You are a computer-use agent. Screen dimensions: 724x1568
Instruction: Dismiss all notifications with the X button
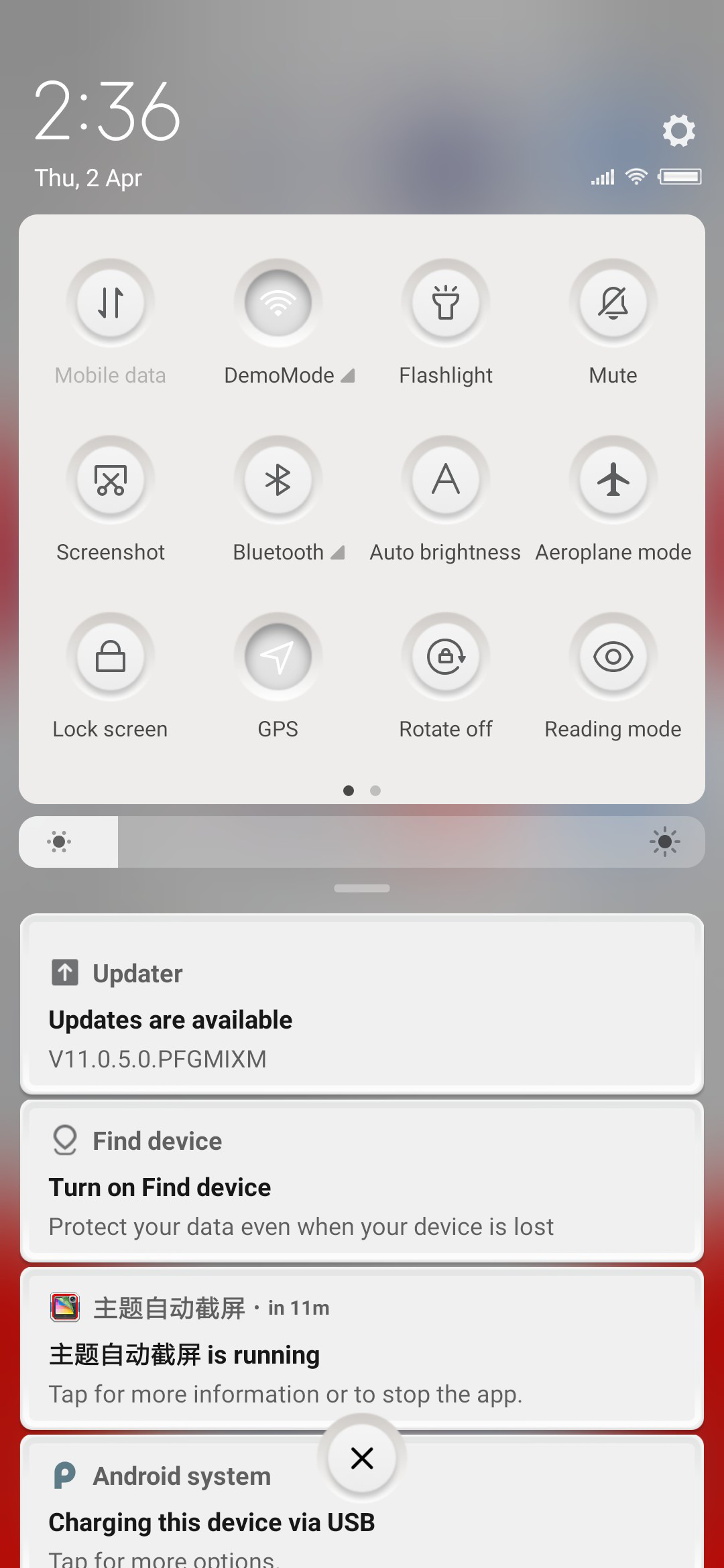362,1457
